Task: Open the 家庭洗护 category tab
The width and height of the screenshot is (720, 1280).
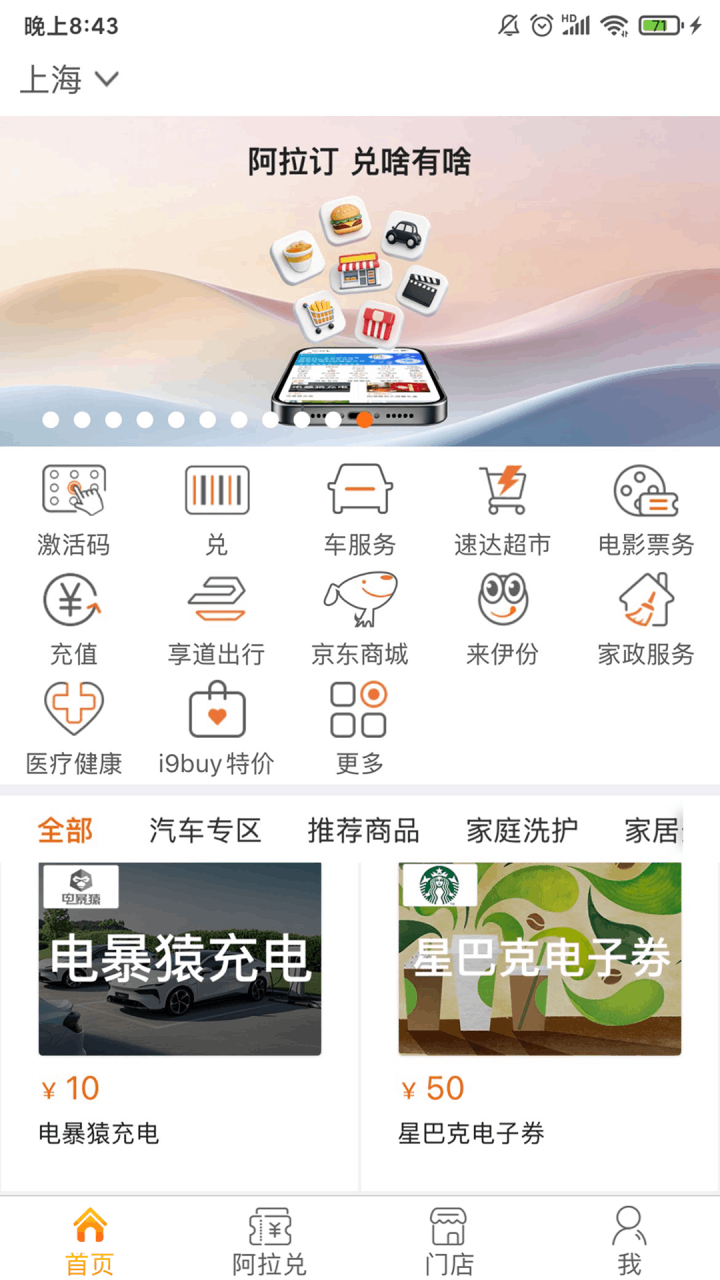Action: coord(519,831)
